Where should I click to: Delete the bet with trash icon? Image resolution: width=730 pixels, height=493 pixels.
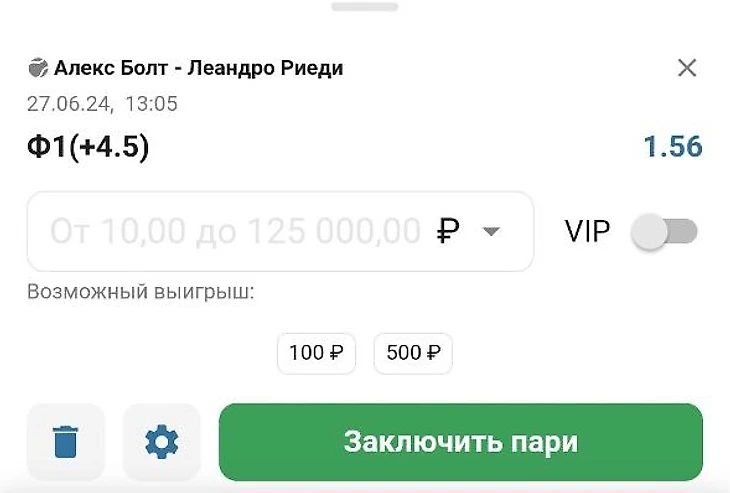coord(65,441)
